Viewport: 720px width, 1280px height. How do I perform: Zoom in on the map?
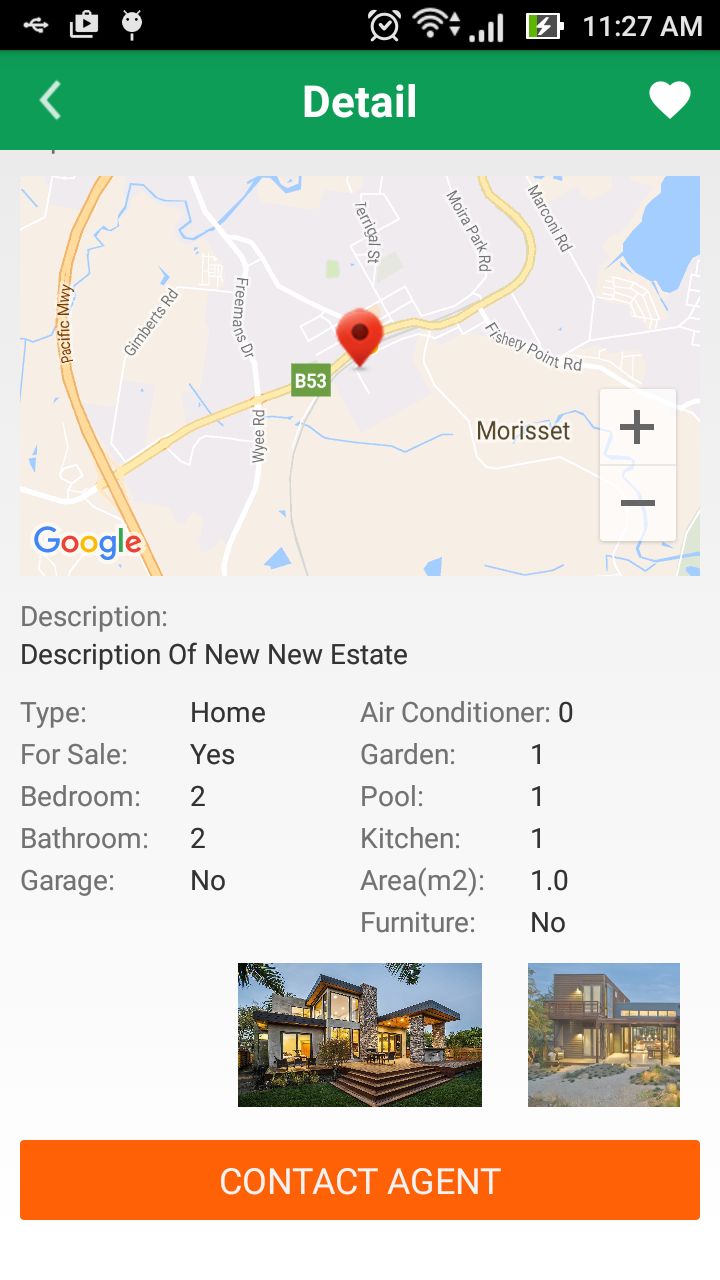pyautogui.click(x=637, y=428)
